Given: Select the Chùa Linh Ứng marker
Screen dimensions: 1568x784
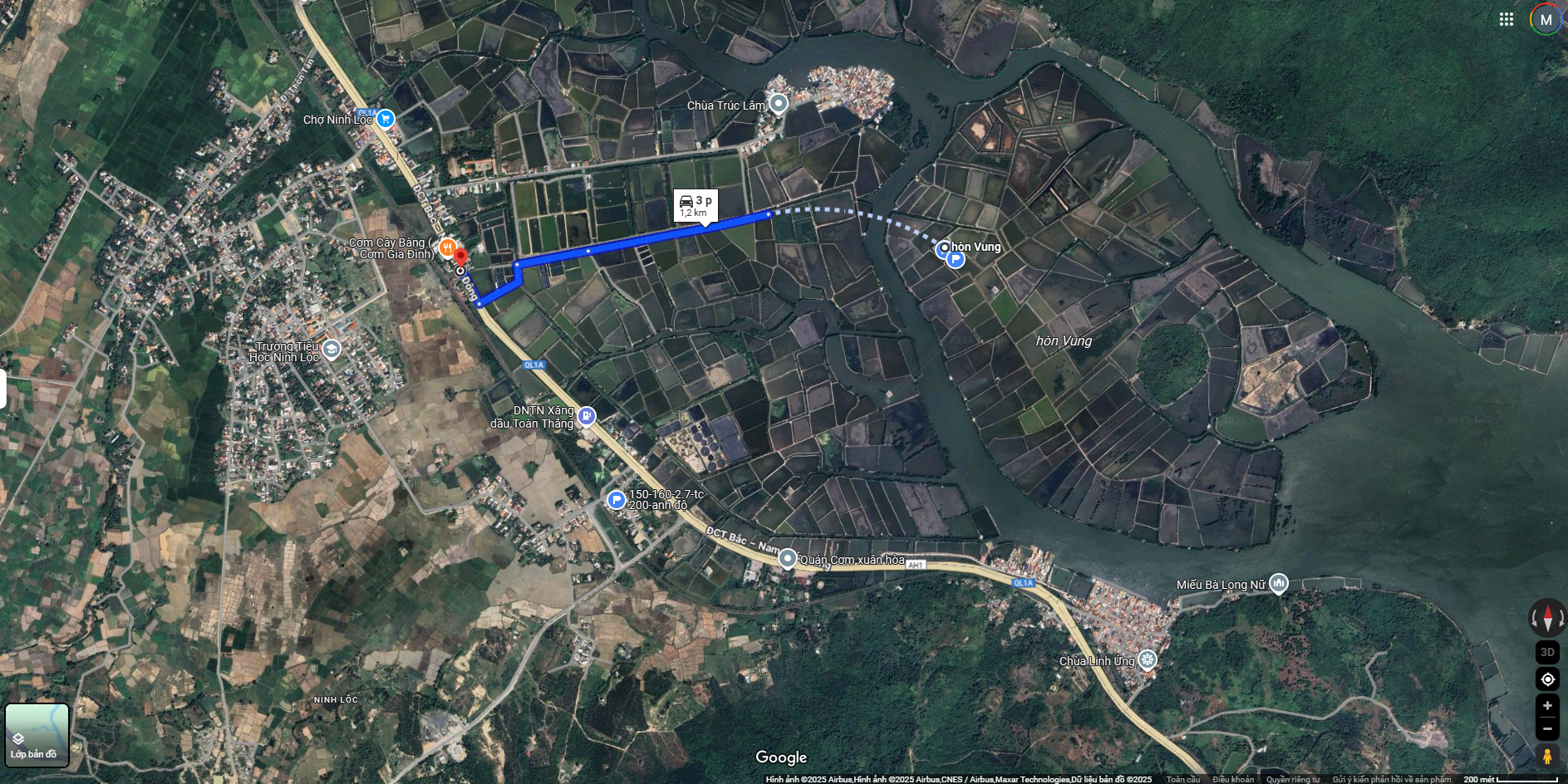Looking at the screenshot, I should coord(1148,660).
